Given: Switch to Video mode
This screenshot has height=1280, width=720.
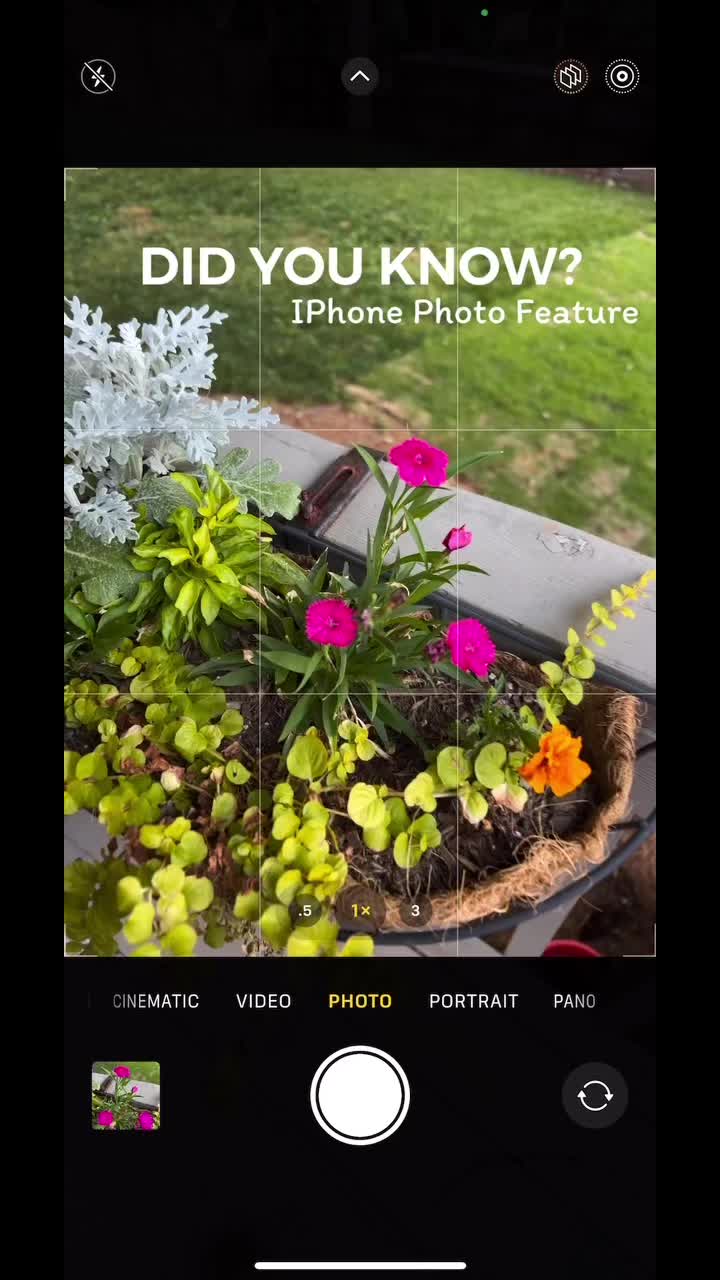Looking at the screenshot, I should pos(263,1001).
